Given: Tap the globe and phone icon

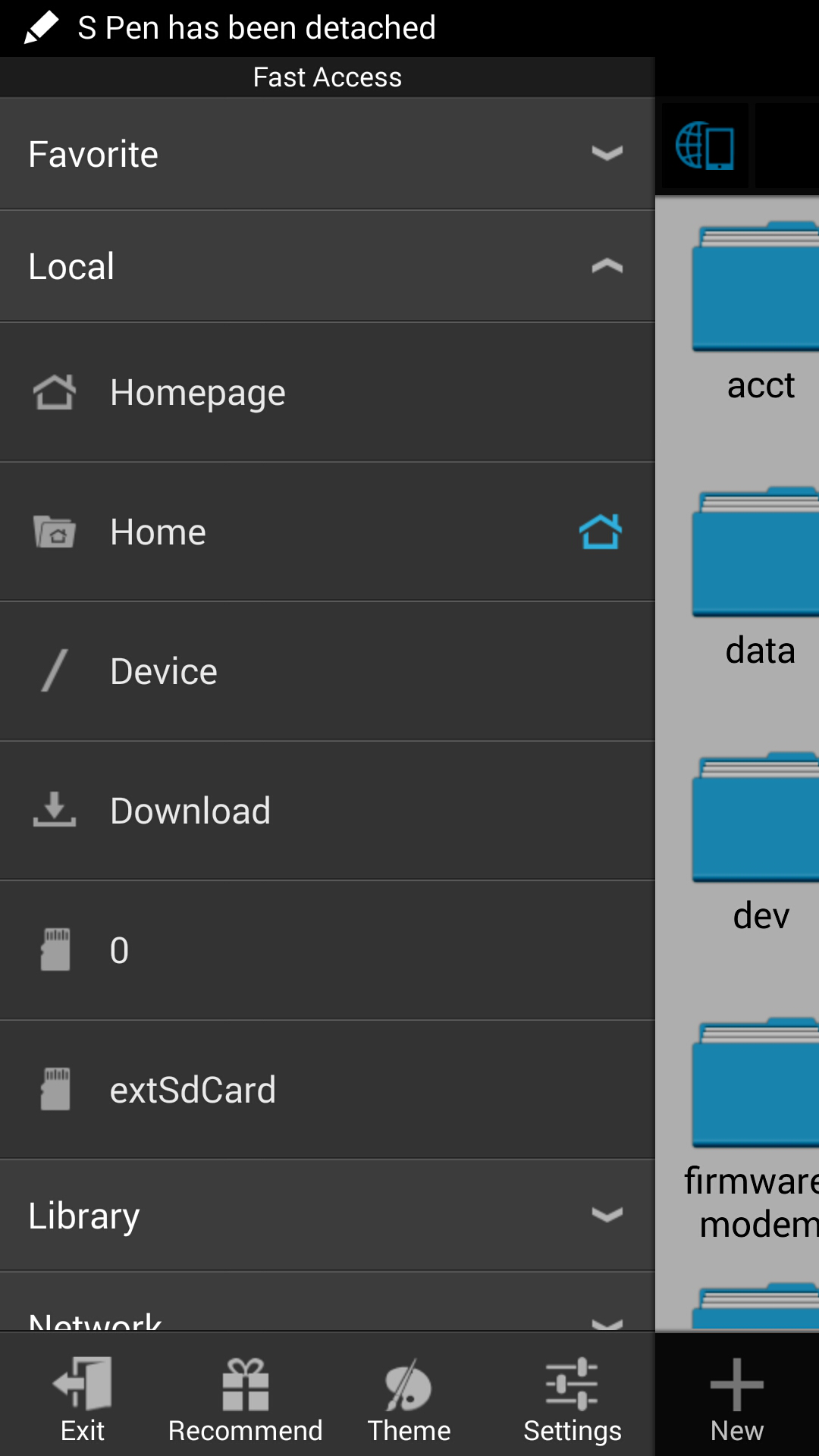Looking at the screenshot, I should pyautogui.click(x=704, y=146).
